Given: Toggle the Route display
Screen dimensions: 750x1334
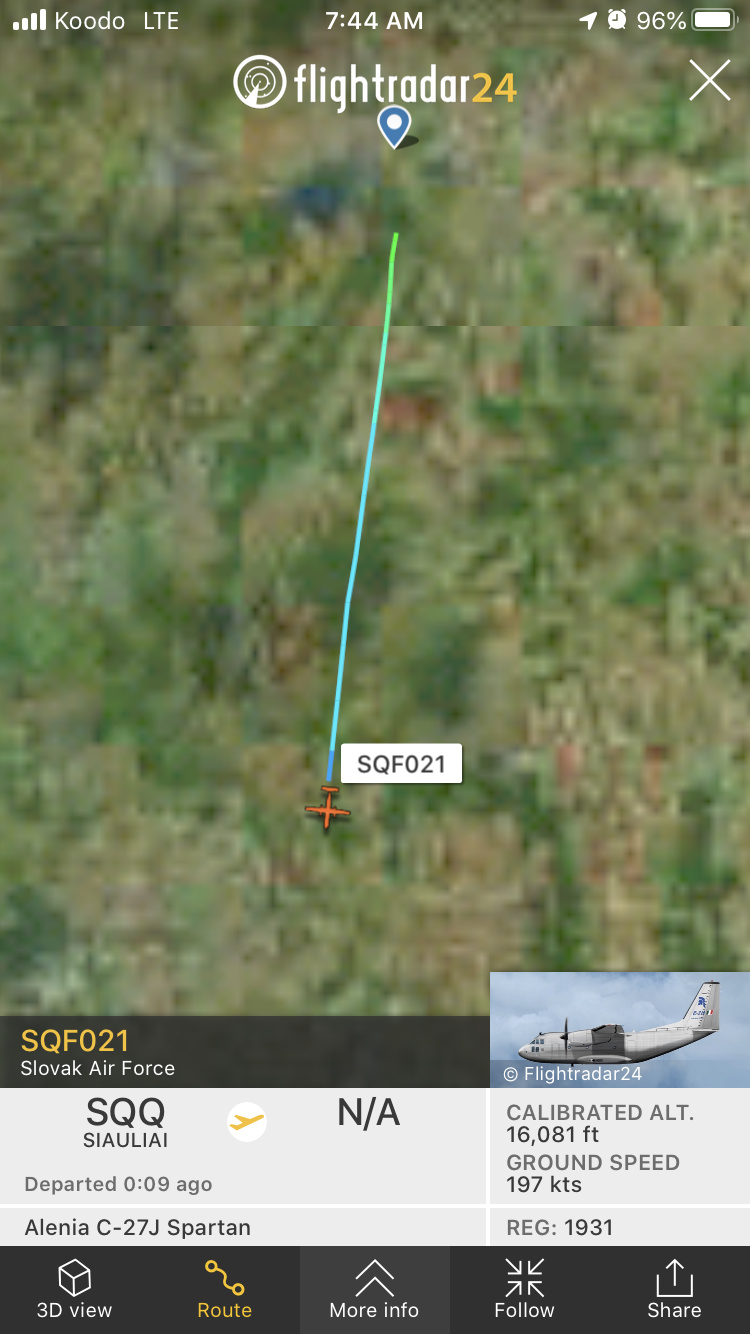Looking at the screenshot, I should pyautogui.click(x=224, y=1289).
